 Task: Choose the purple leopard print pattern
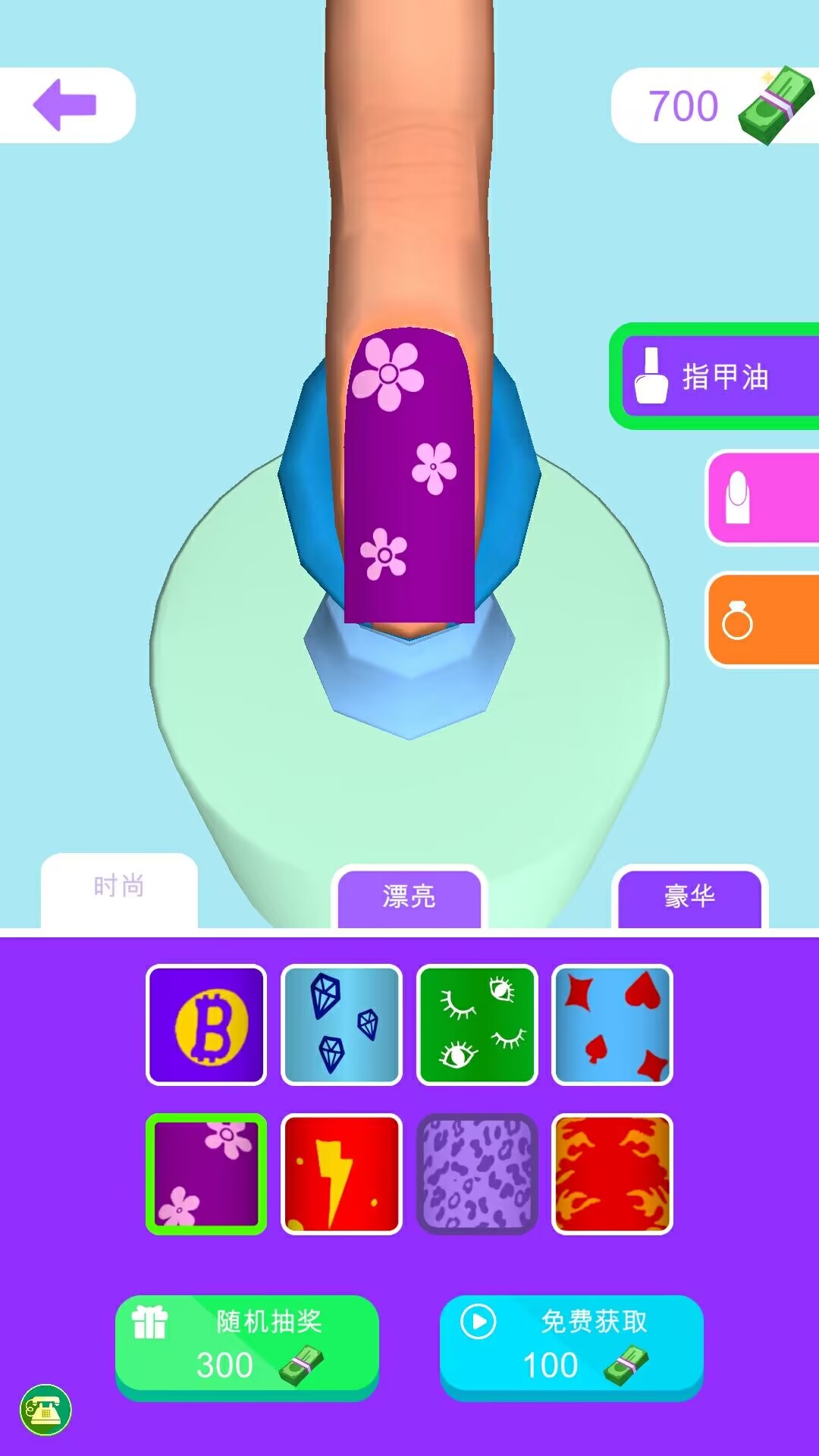click(477, 1174)
